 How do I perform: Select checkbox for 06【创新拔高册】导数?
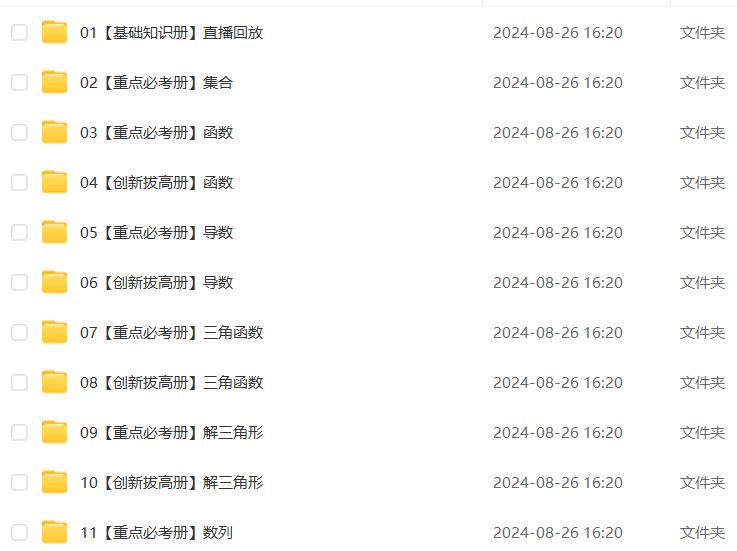click(19, 283)
